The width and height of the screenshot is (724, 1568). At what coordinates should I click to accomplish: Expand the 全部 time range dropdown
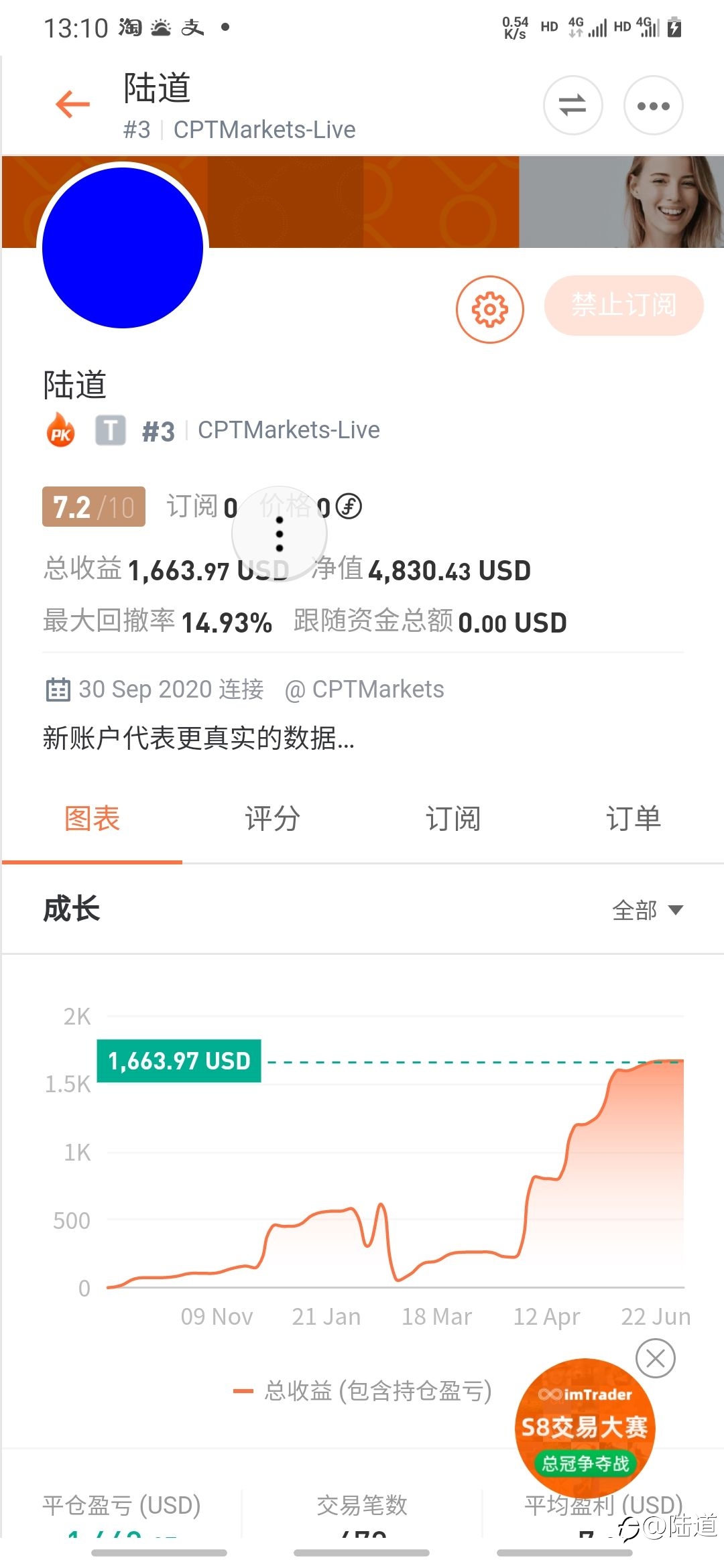pyautogui.click(x=648, y=910)
